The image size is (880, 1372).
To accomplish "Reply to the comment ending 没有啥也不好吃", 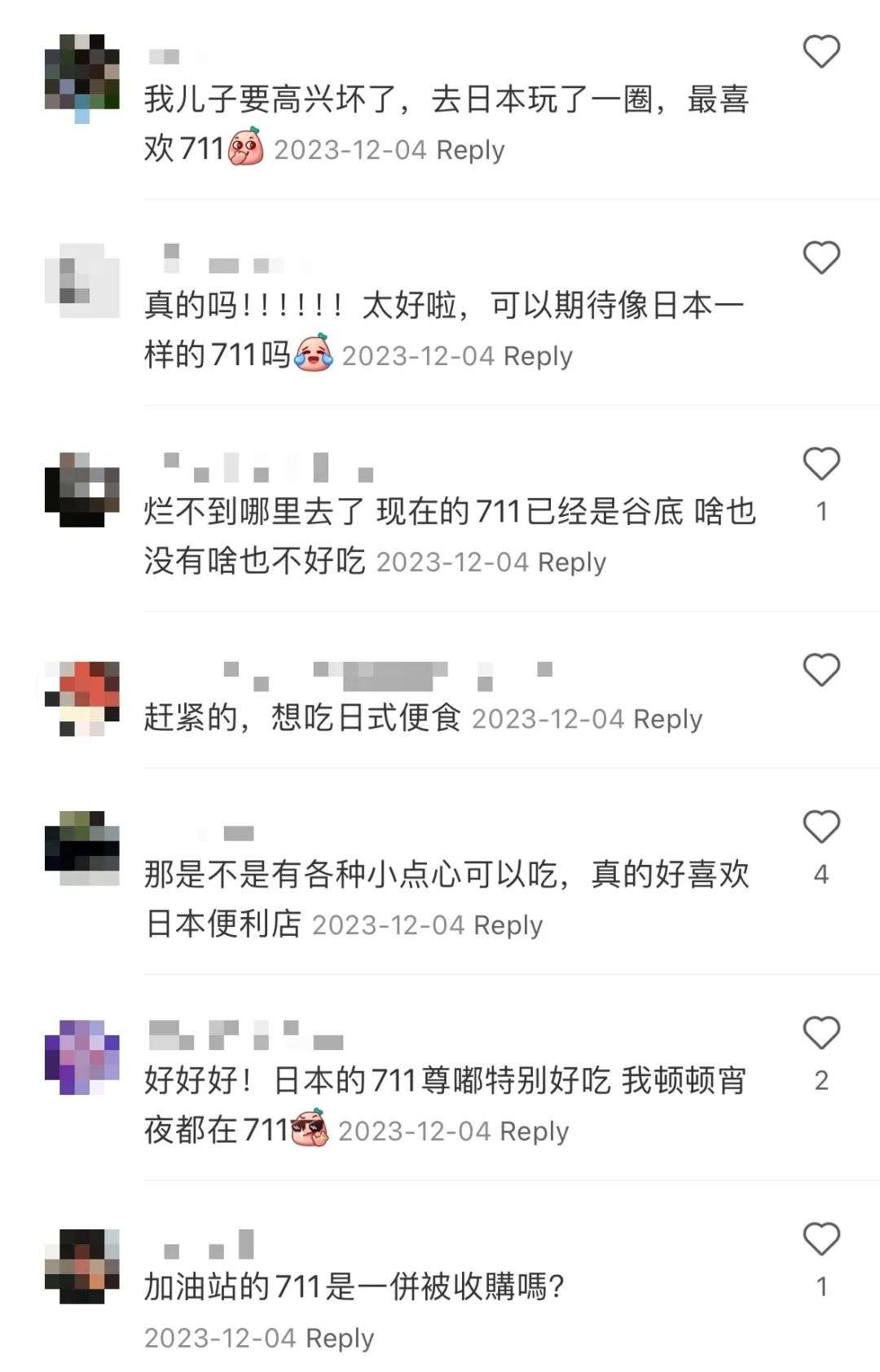I will pos(572,562).
